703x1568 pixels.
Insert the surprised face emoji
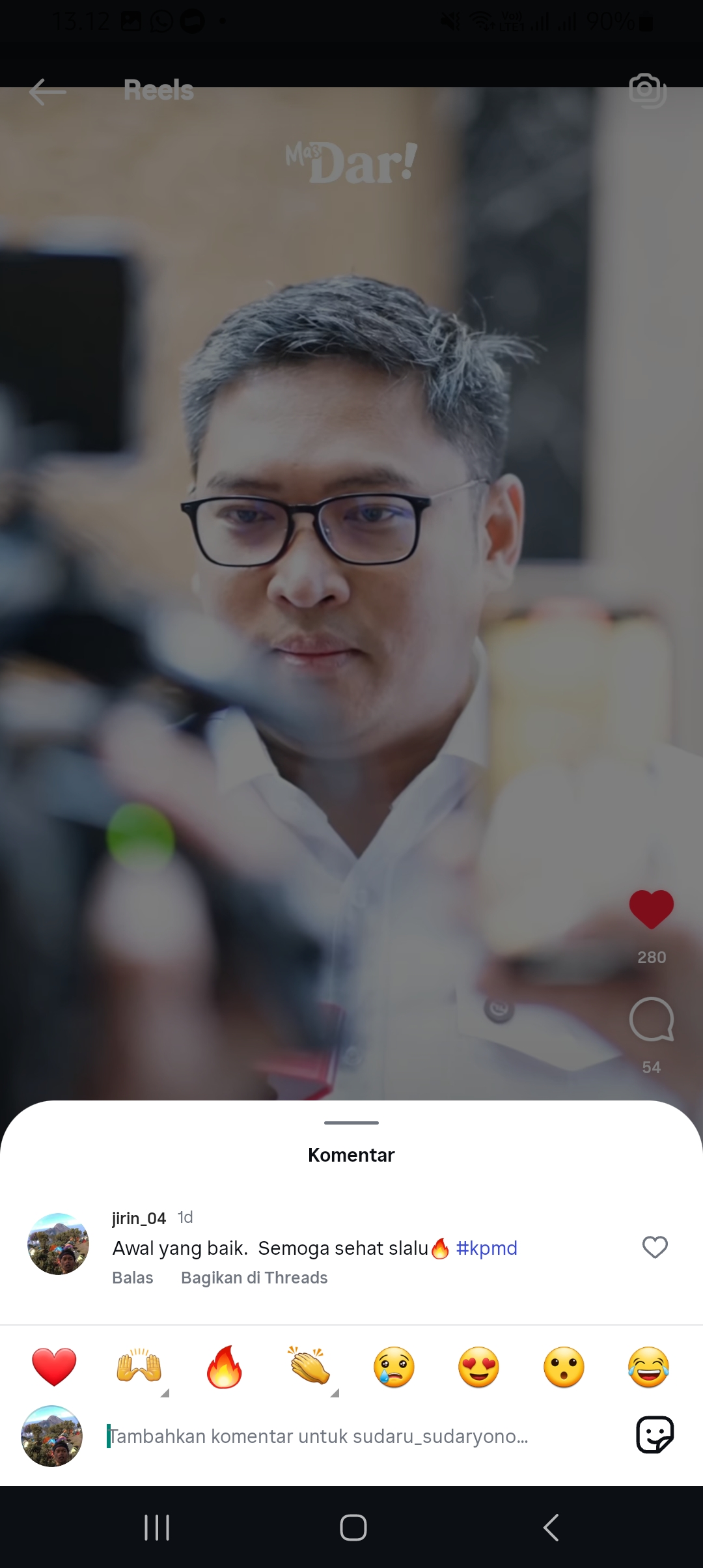[564, 1367]
